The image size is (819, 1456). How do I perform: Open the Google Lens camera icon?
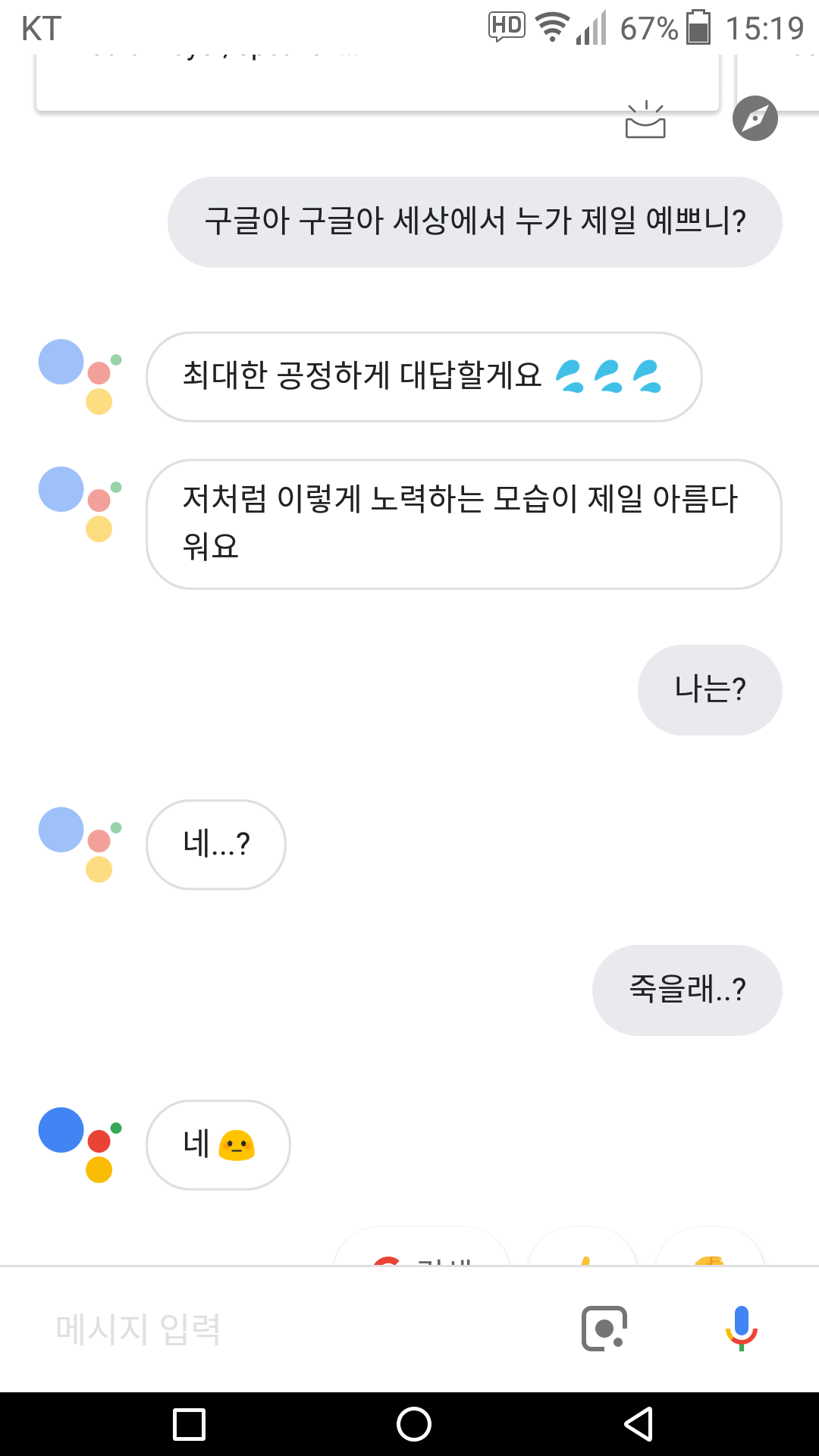604,1329
